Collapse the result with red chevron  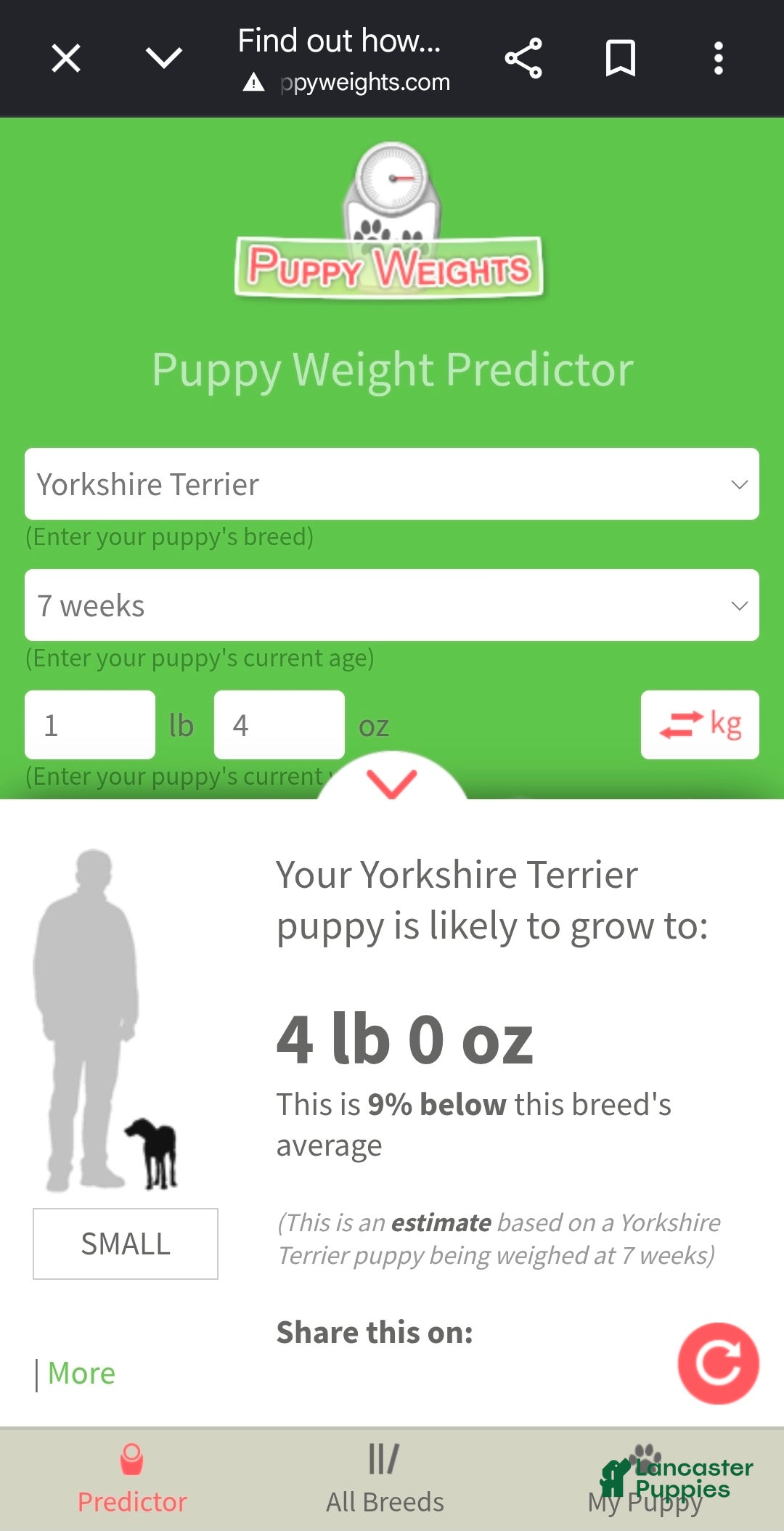coord(392,783)
